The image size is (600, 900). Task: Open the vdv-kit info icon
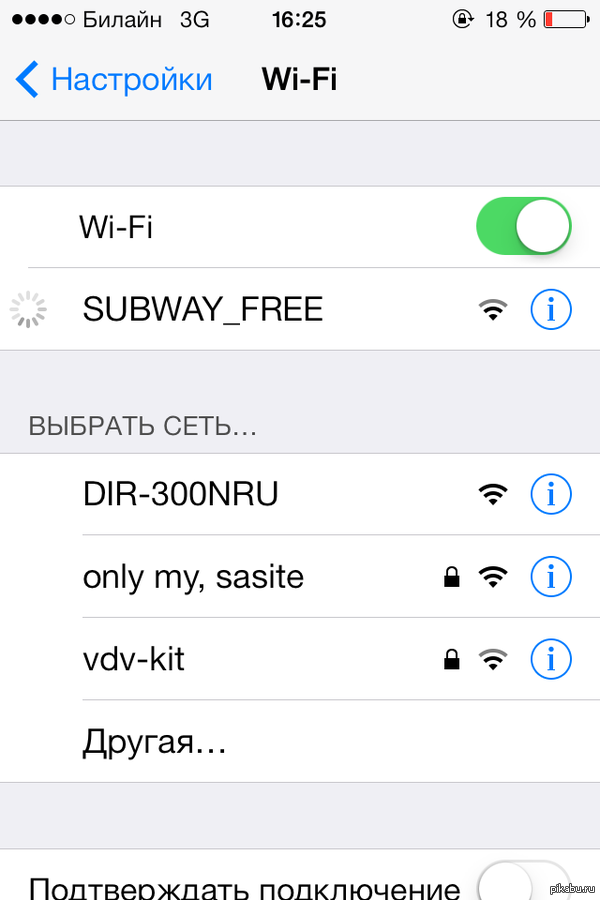tap(551, 659)
